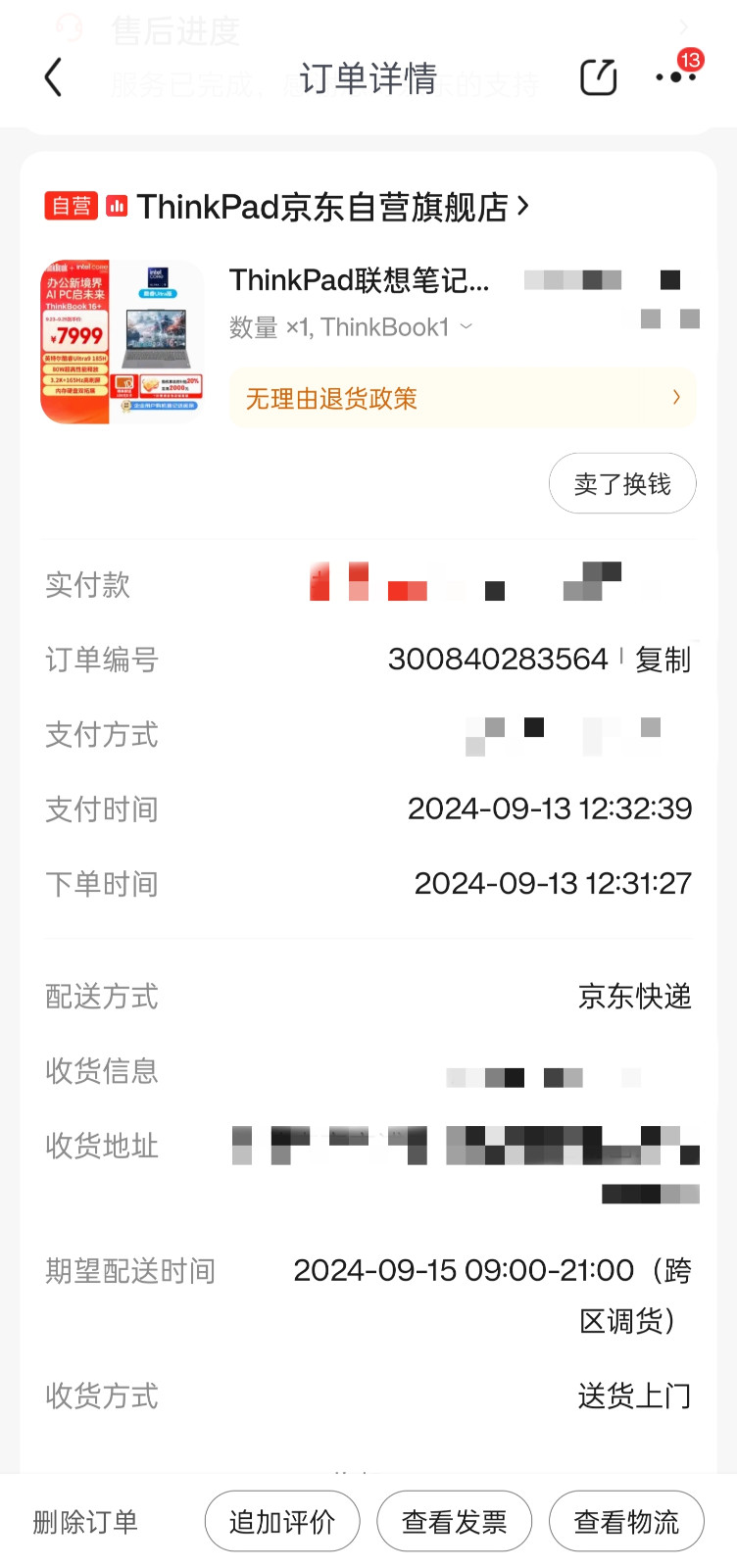
Task: Tap 删除订单 to delete order
Action: [85, 1522]
